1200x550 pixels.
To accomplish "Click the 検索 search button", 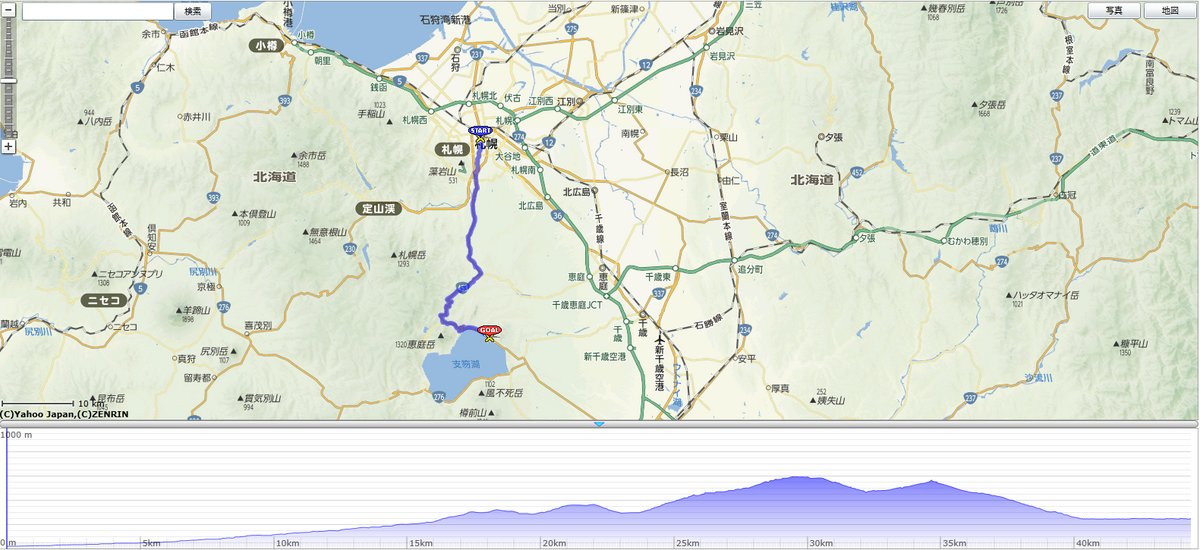I will [192, 11].
